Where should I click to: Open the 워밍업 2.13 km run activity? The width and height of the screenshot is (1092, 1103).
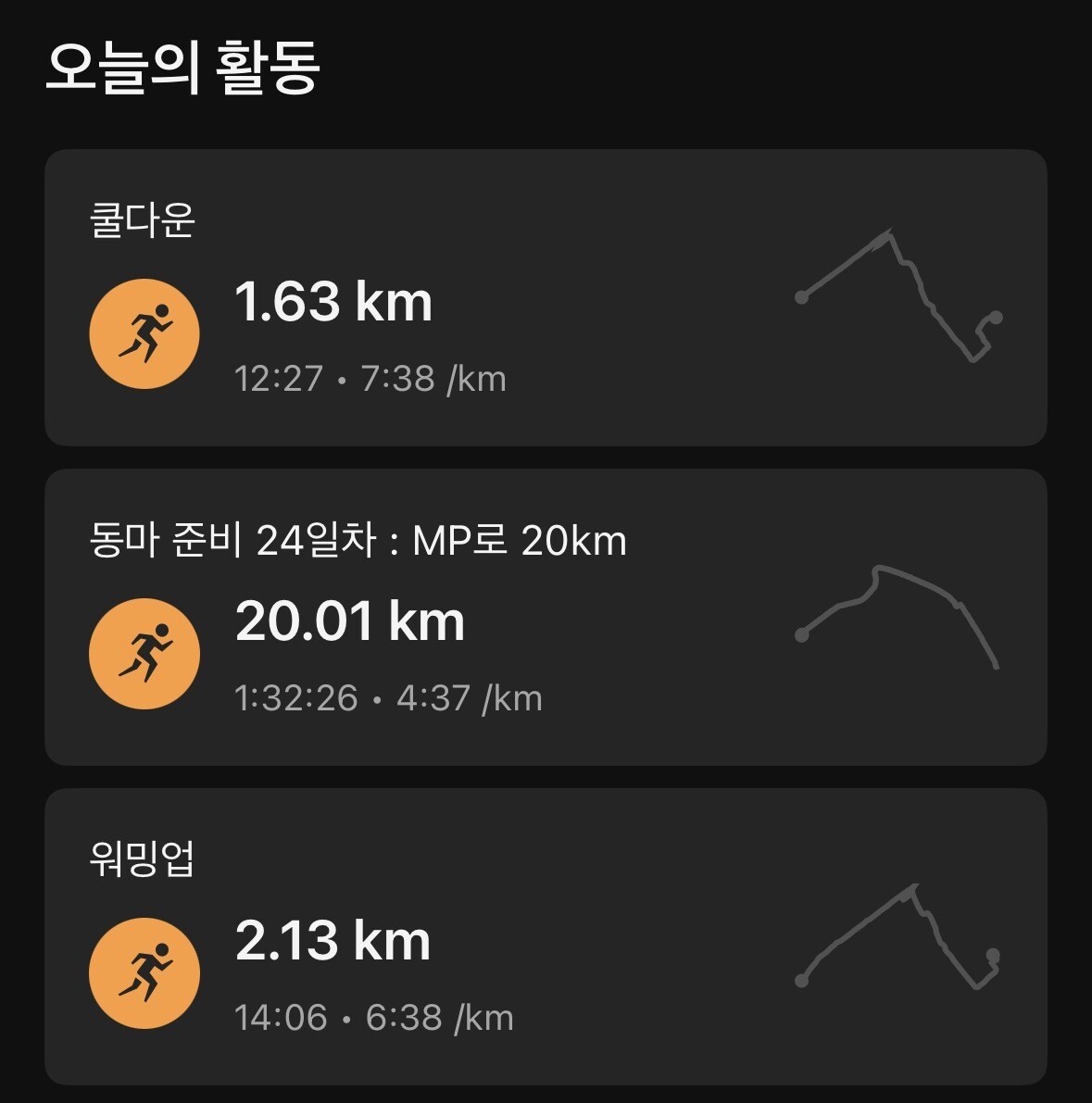coord(546,936)
